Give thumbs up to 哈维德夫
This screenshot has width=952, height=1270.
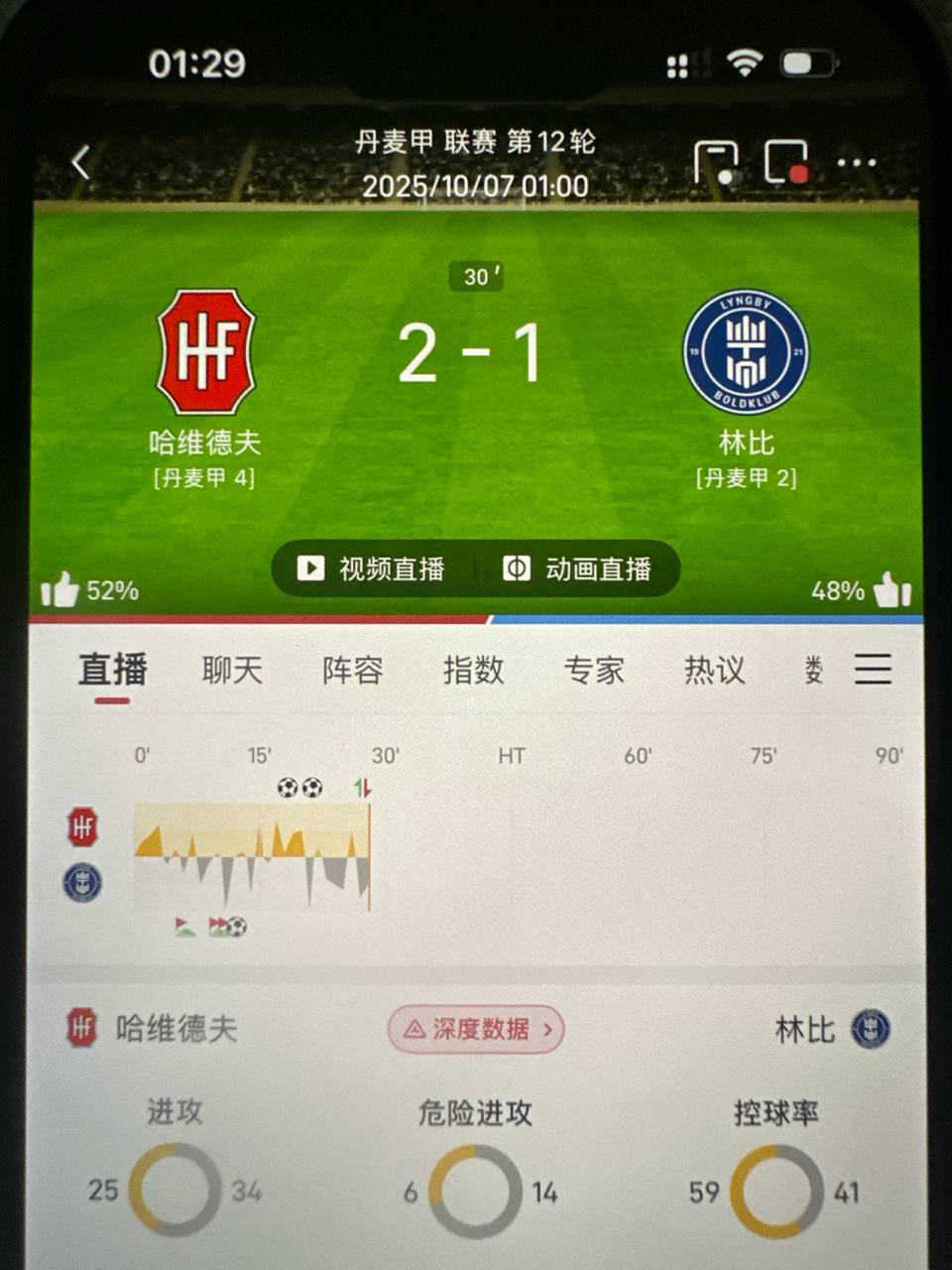click(x=60, y=590)
